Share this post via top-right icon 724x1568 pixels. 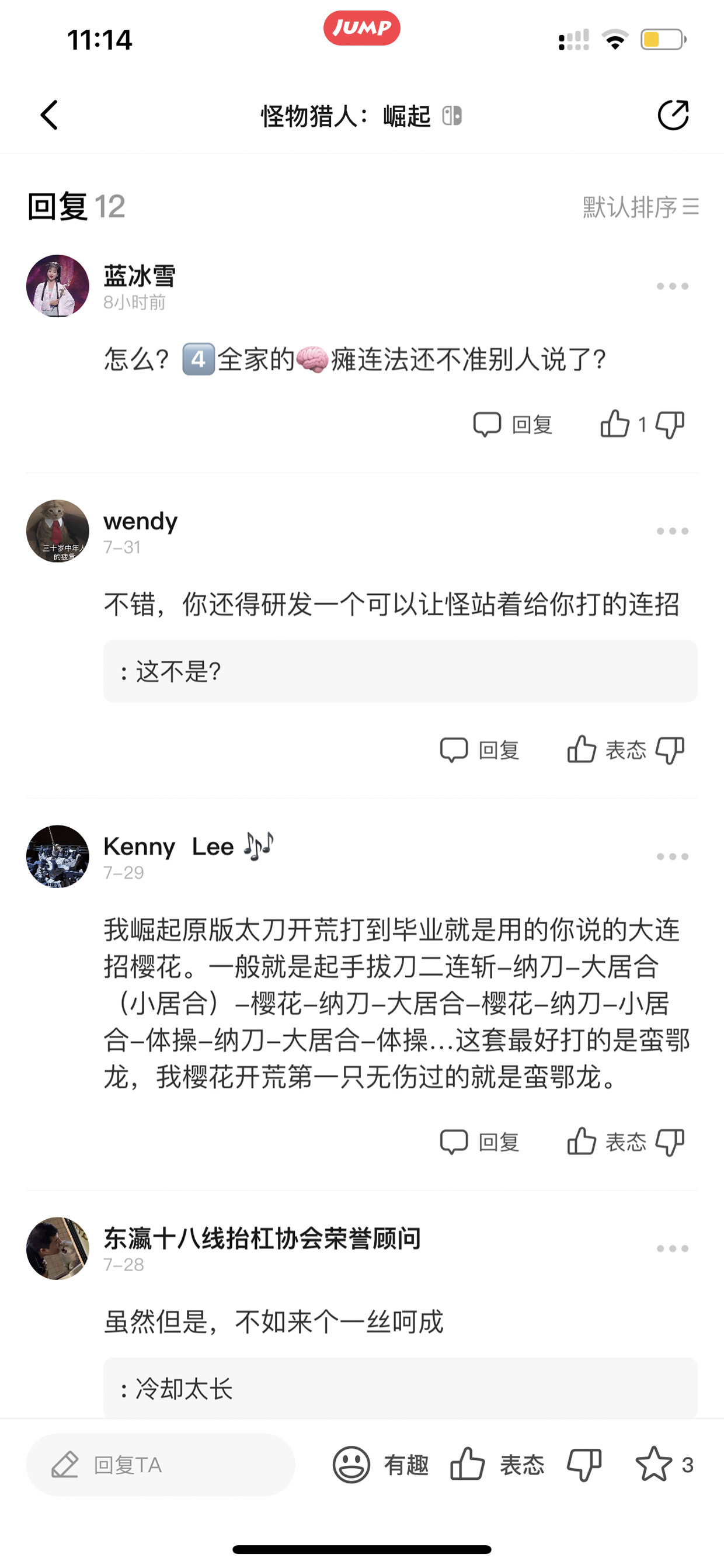[x=673, y=115]
